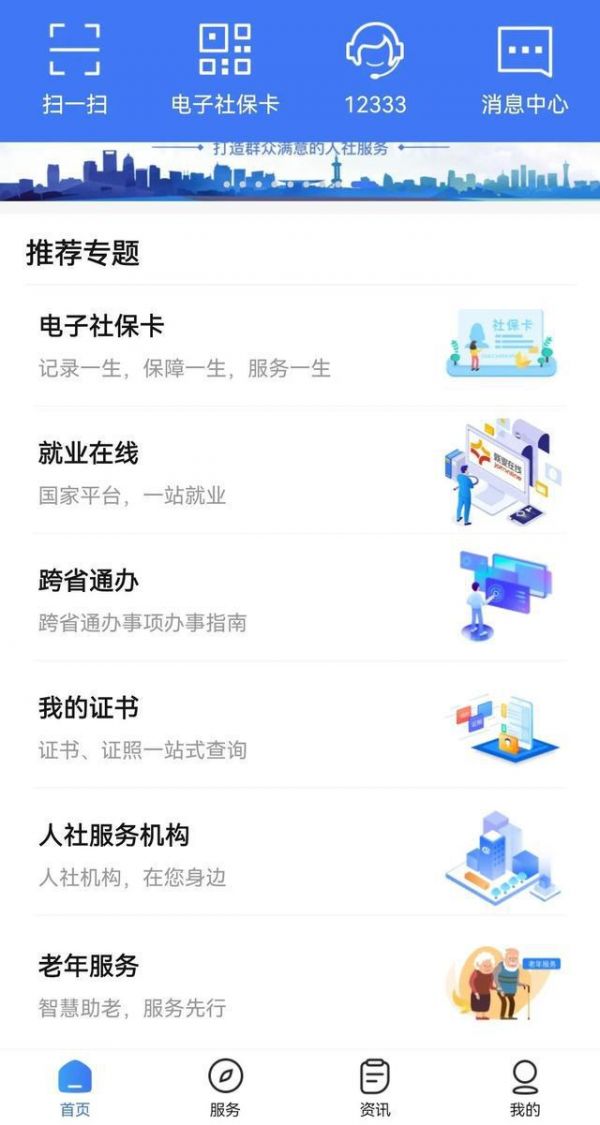Switch to the 服务 tab
600x1125 pixels.
click(225, 1088)
